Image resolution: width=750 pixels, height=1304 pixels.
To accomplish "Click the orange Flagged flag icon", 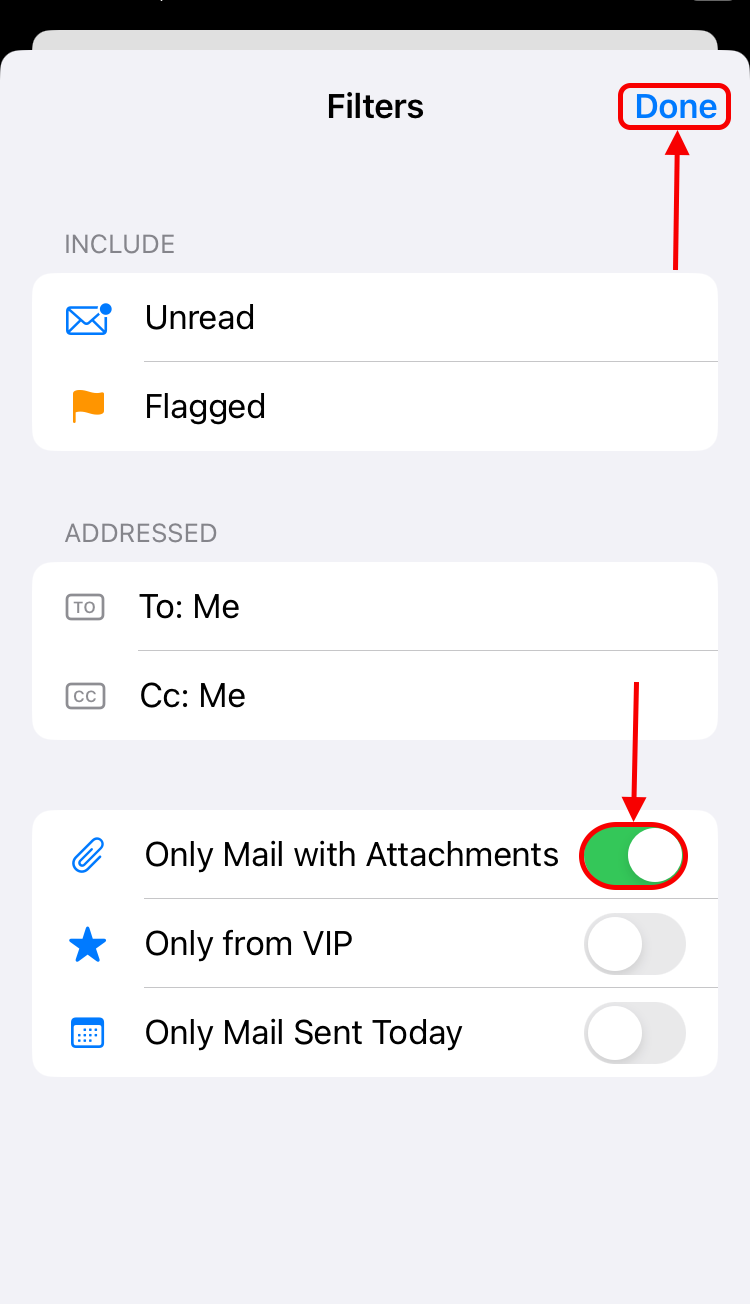I will click(x=87, y=406).
